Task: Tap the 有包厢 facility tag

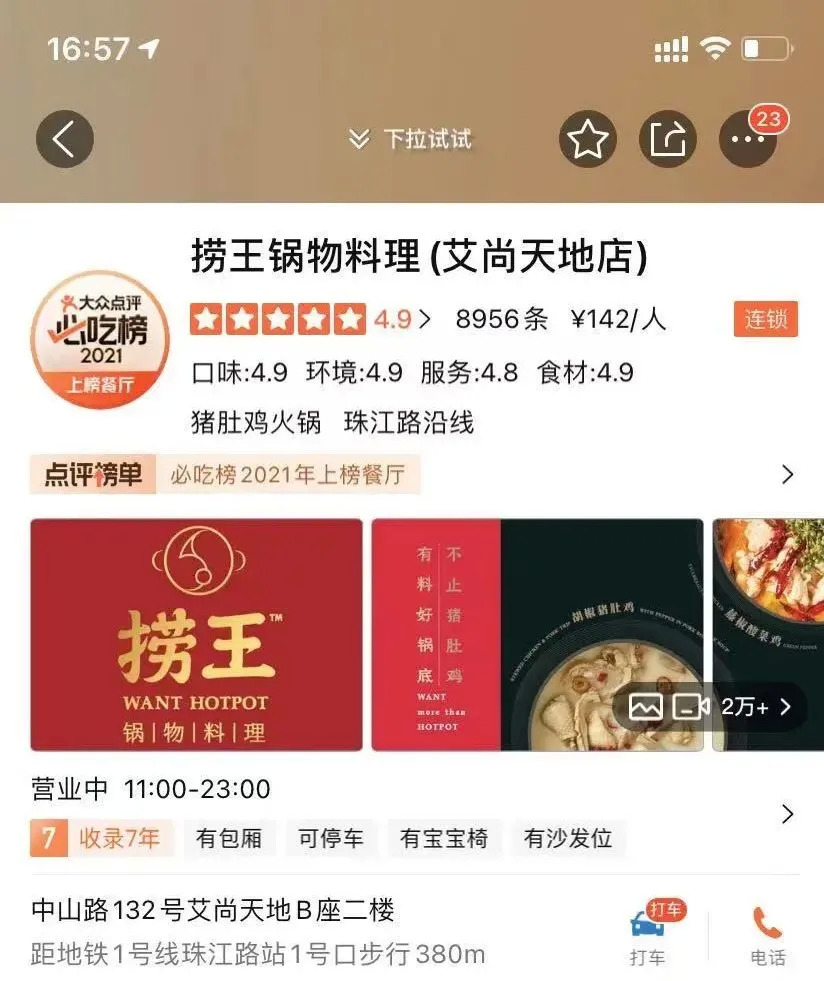Action: (x=229, y=838)
